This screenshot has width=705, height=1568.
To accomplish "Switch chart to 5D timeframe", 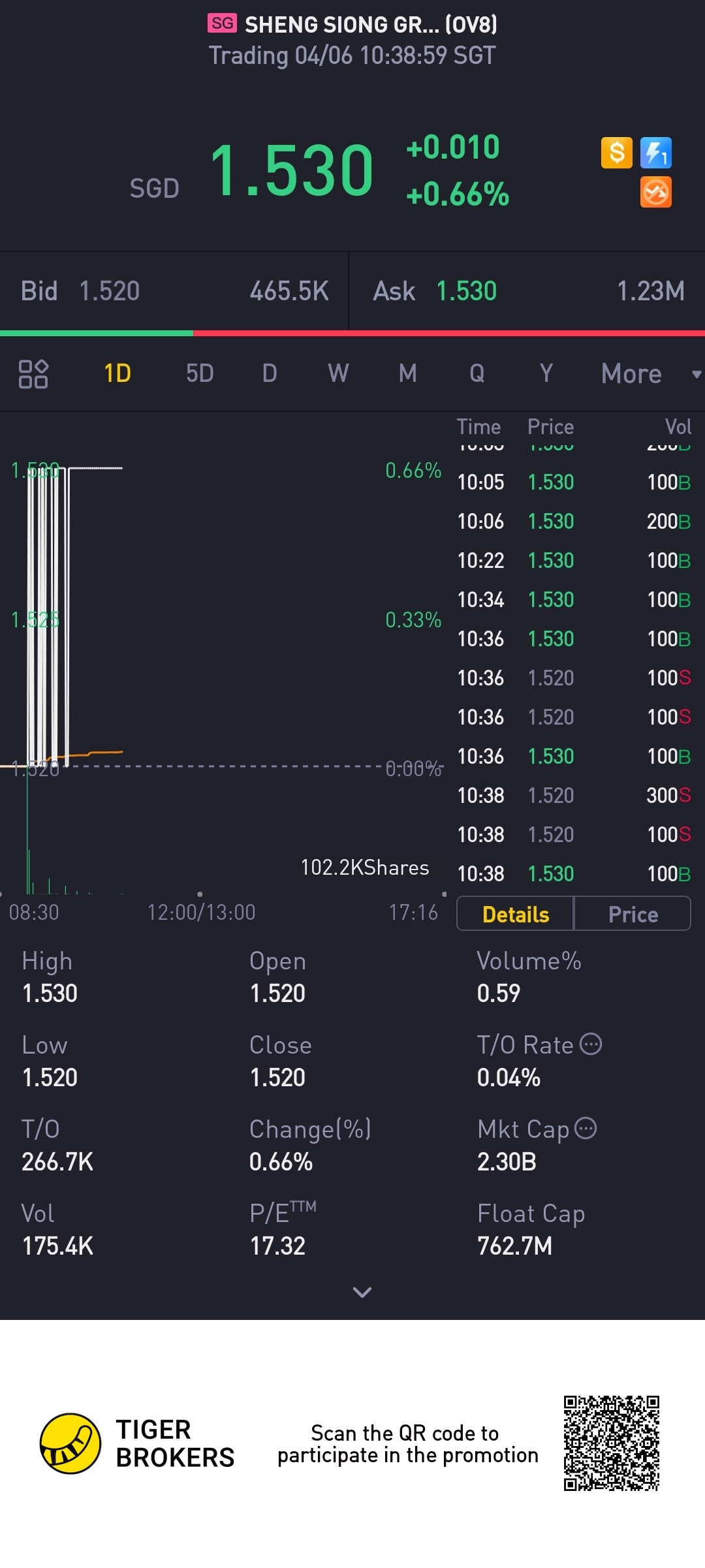I will pos(200,373).
